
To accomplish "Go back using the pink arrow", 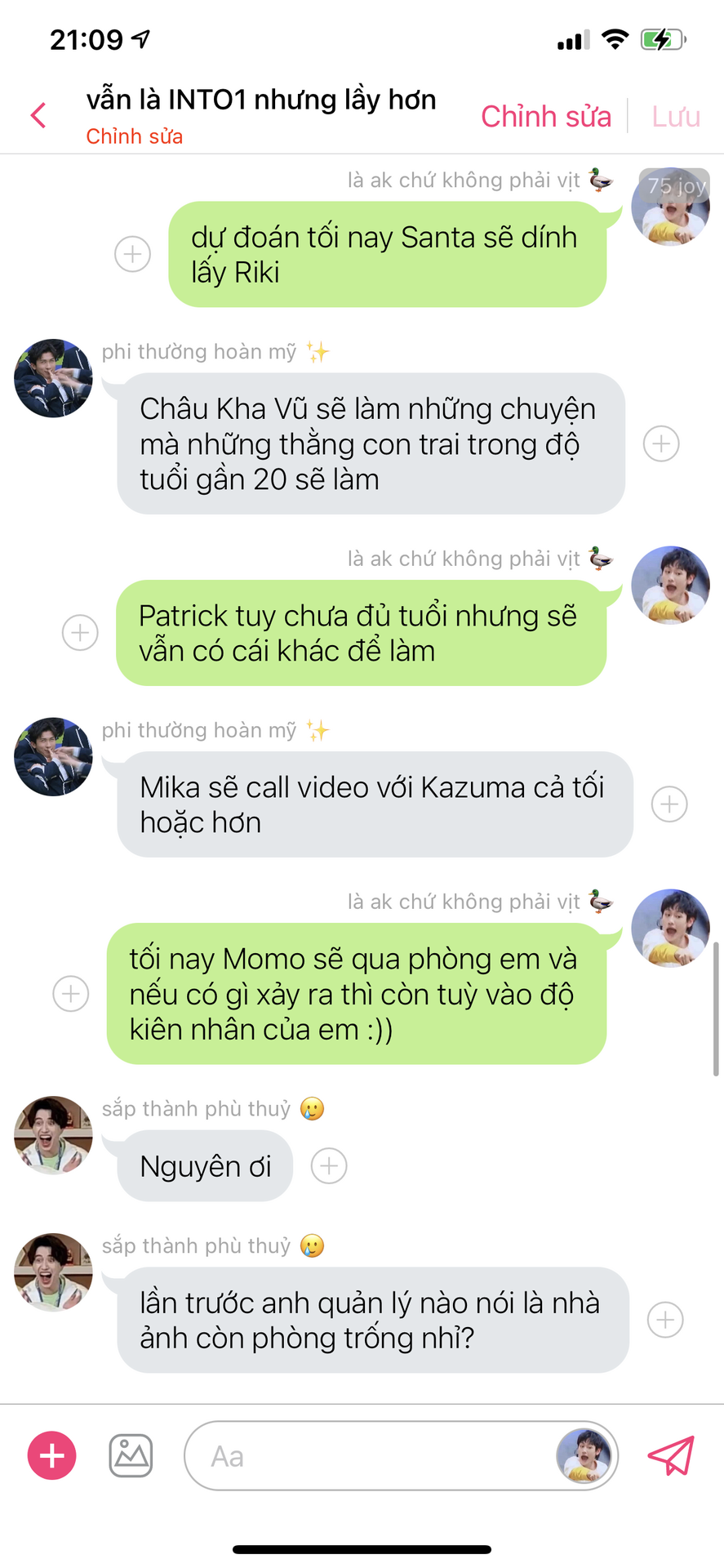I will [x=38, y=115].
